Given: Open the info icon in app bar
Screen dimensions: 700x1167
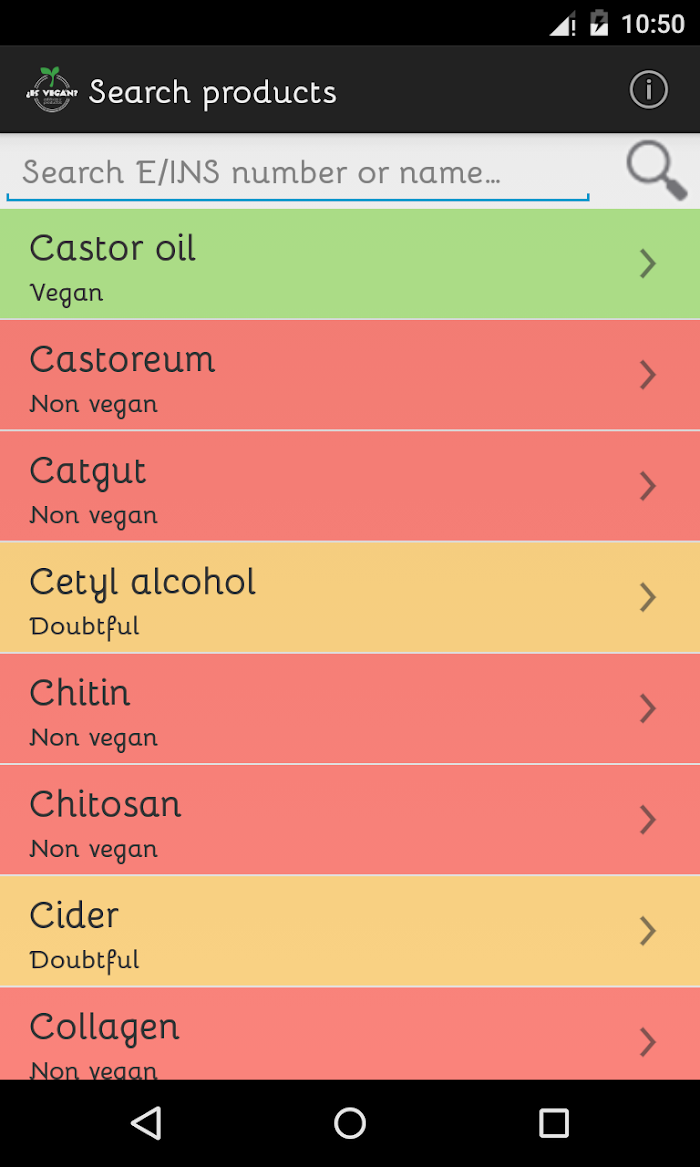Looking at the screenshot, I should pos(648,90).
